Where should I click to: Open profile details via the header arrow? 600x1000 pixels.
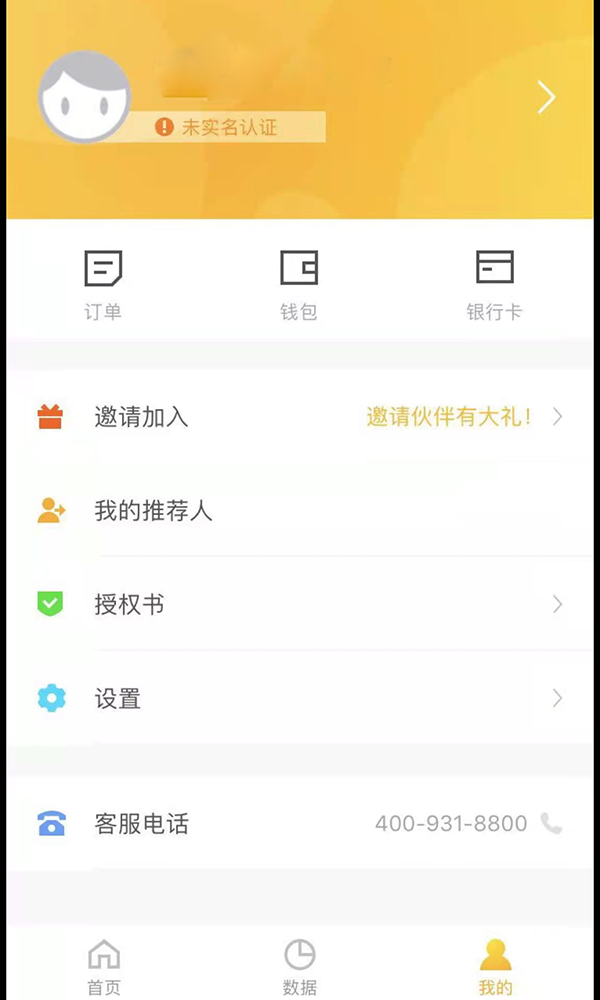(546, 97)
